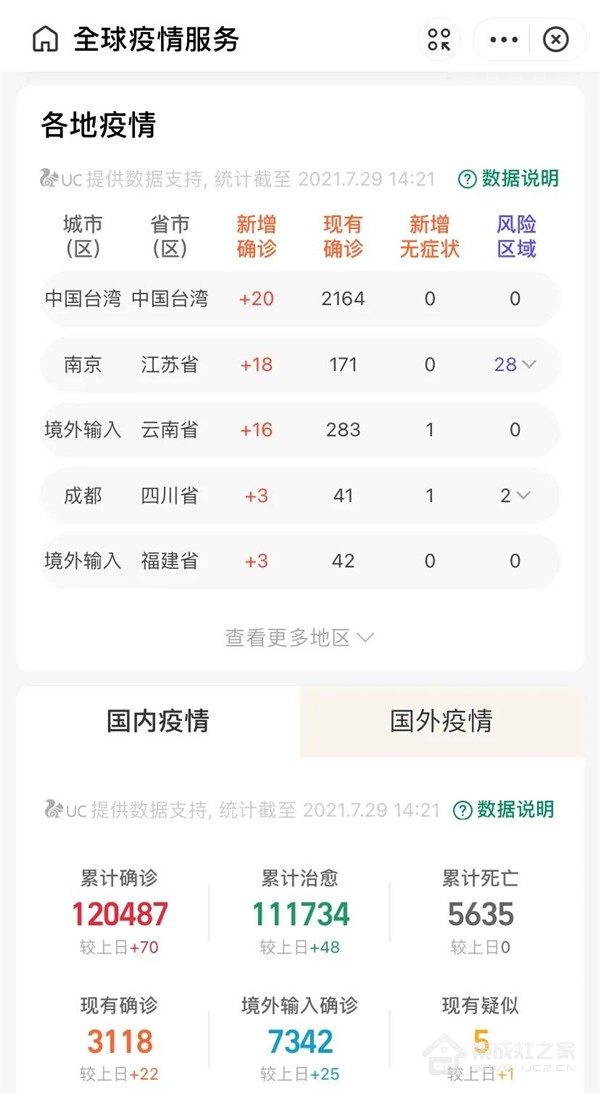Go to the home icon
The height and width of the screenshot is (1094, 600).
45,39
